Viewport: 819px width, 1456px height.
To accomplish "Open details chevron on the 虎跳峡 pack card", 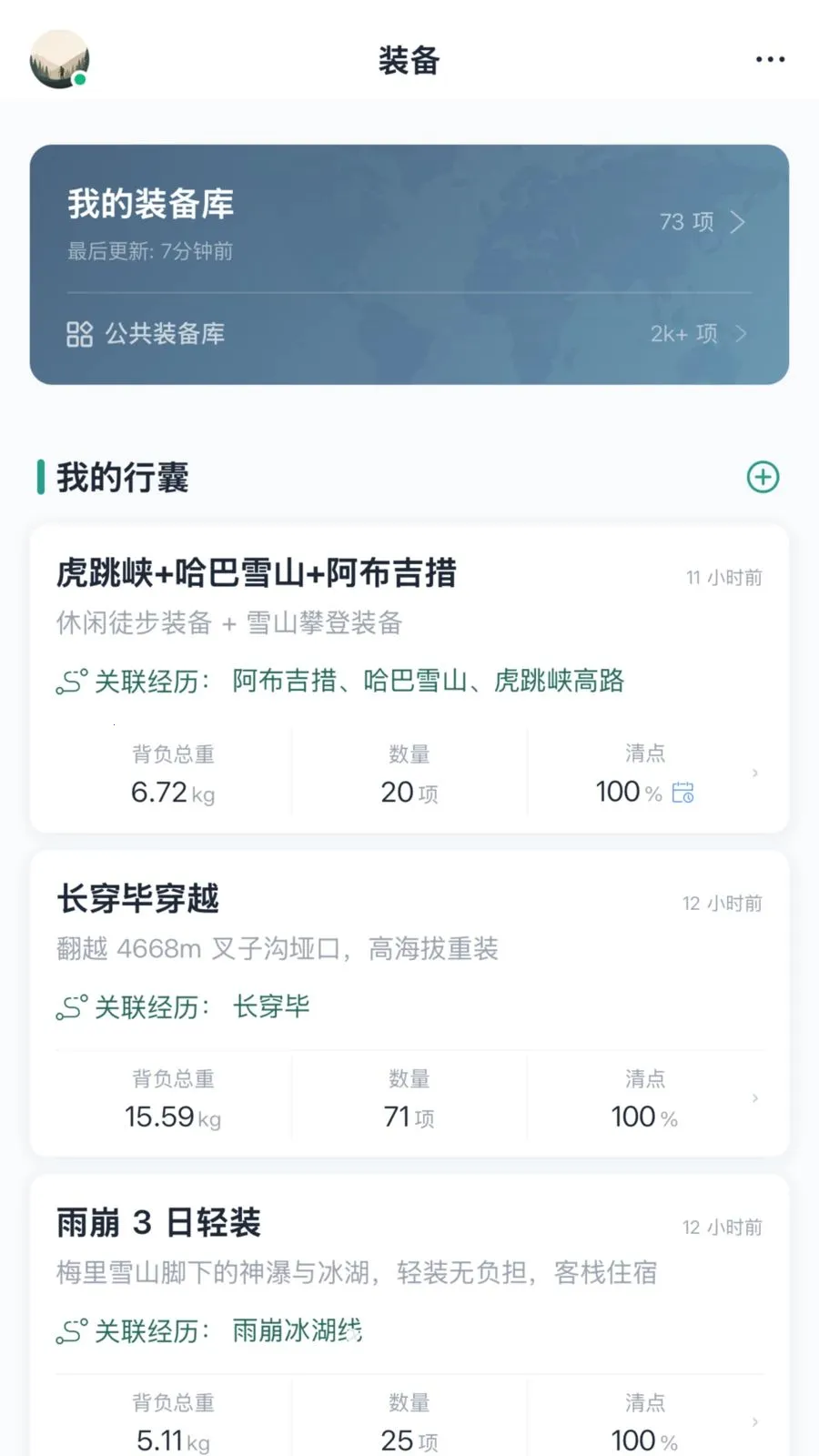I will click(x=755, y=771).
